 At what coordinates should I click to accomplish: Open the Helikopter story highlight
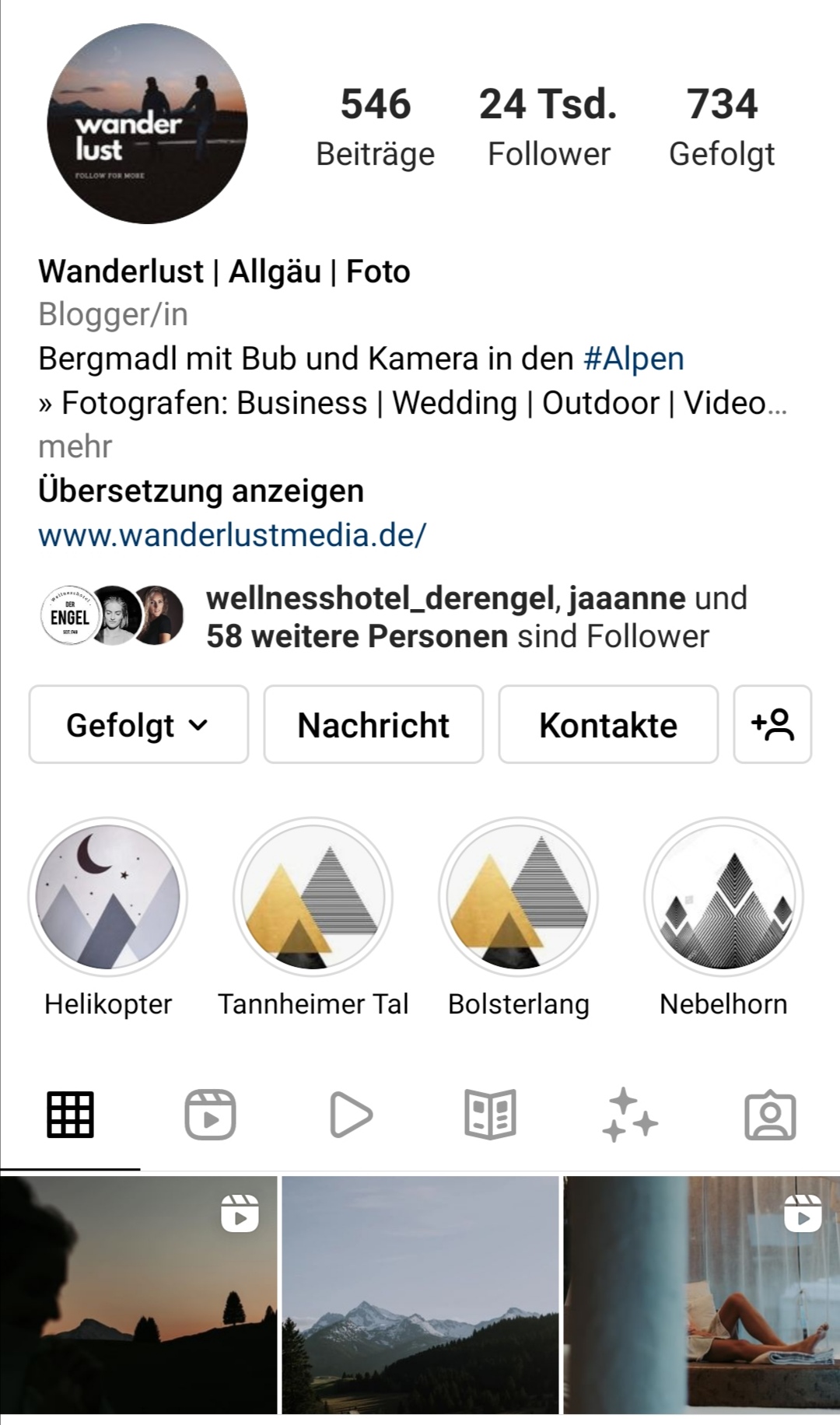point(108,897)
